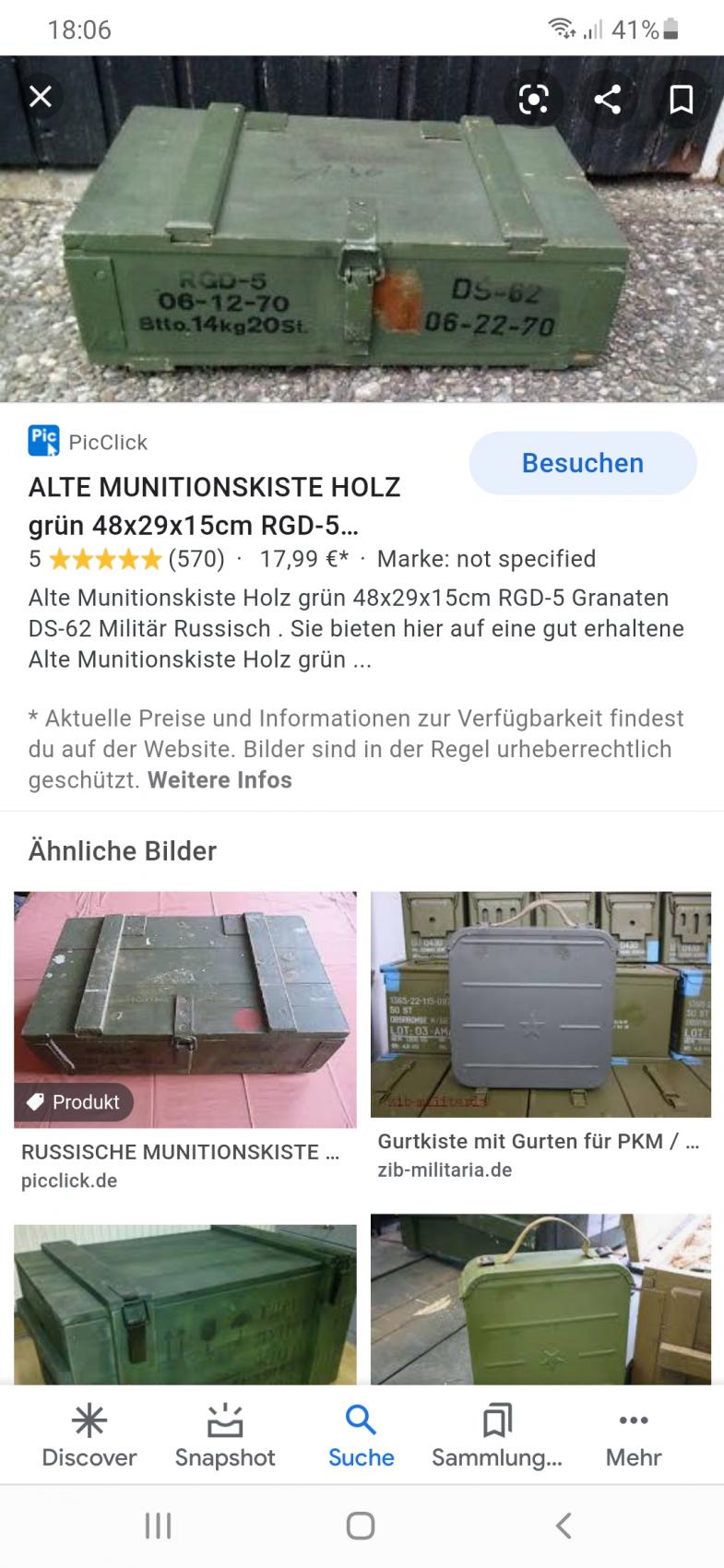Image resolution: width=724 pixels, height=1568 pixels.
Task: Save image to collection with bookmark icon
Action: coord(681,99)
